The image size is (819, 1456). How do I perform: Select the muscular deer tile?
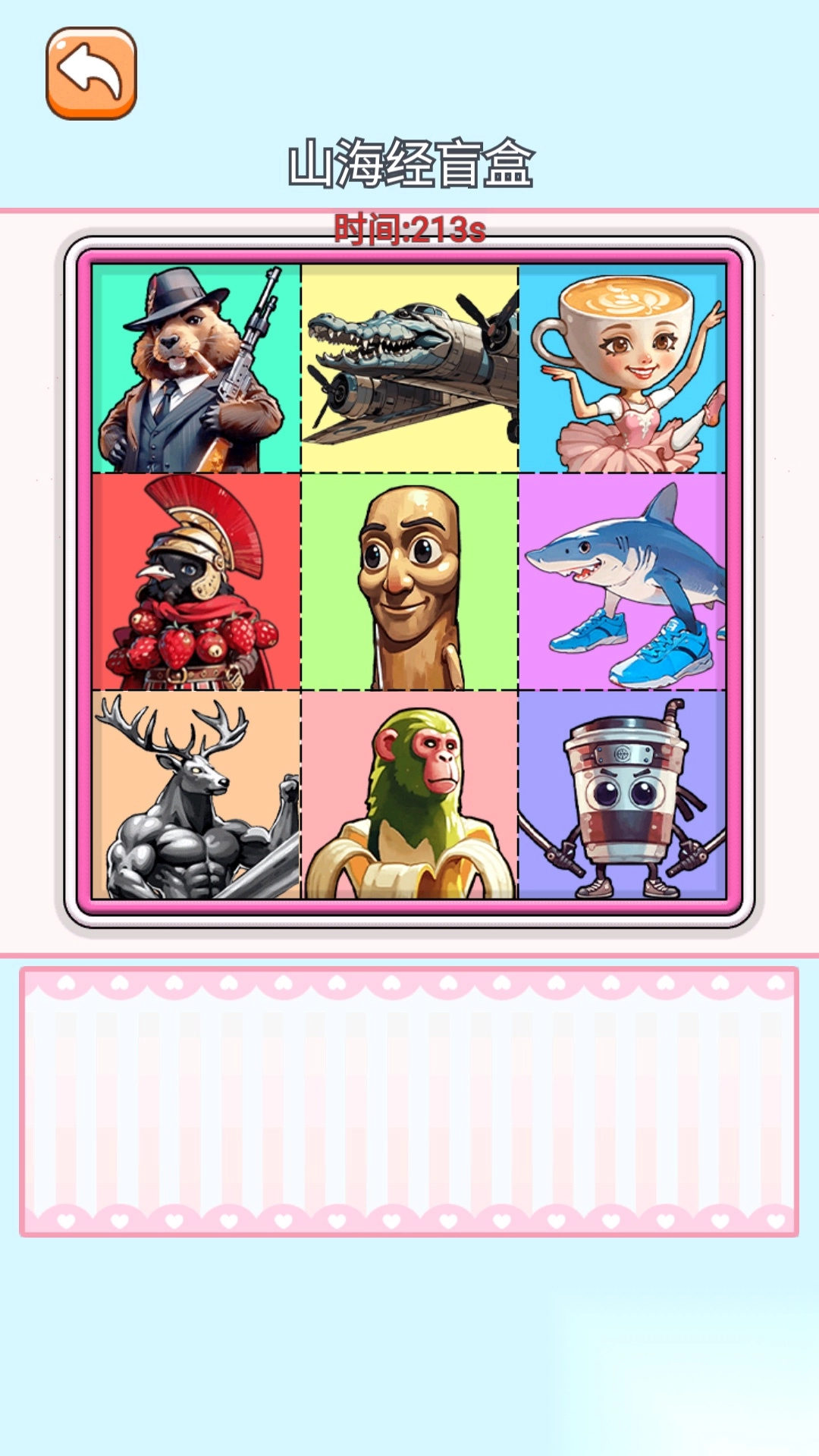click(x=196, y=795)
